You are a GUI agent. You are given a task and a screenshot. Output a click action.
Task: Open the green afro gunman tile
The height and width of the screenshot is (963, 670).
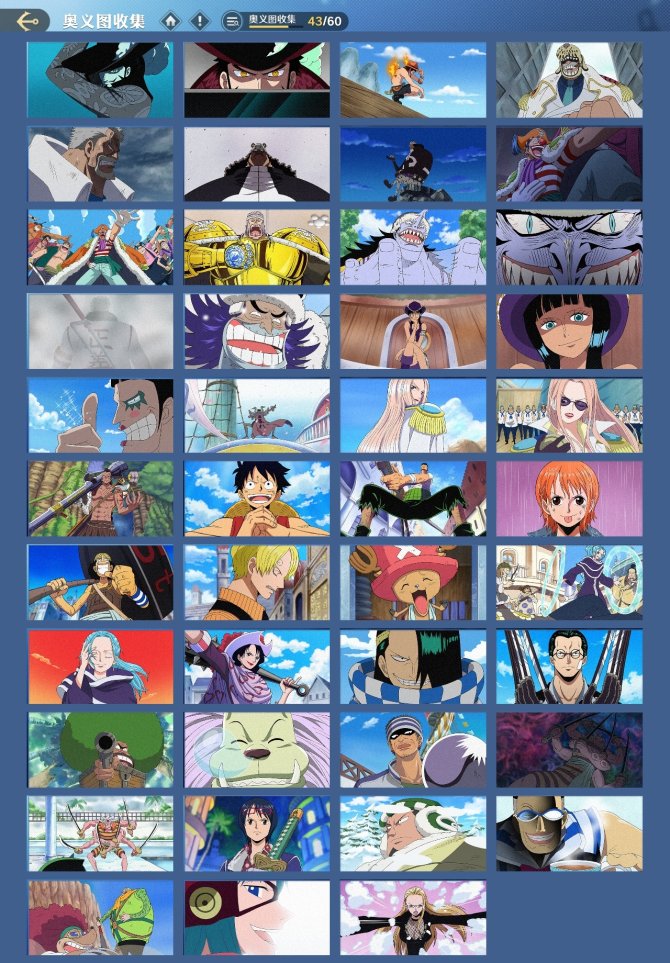click(x=100, y=750)
